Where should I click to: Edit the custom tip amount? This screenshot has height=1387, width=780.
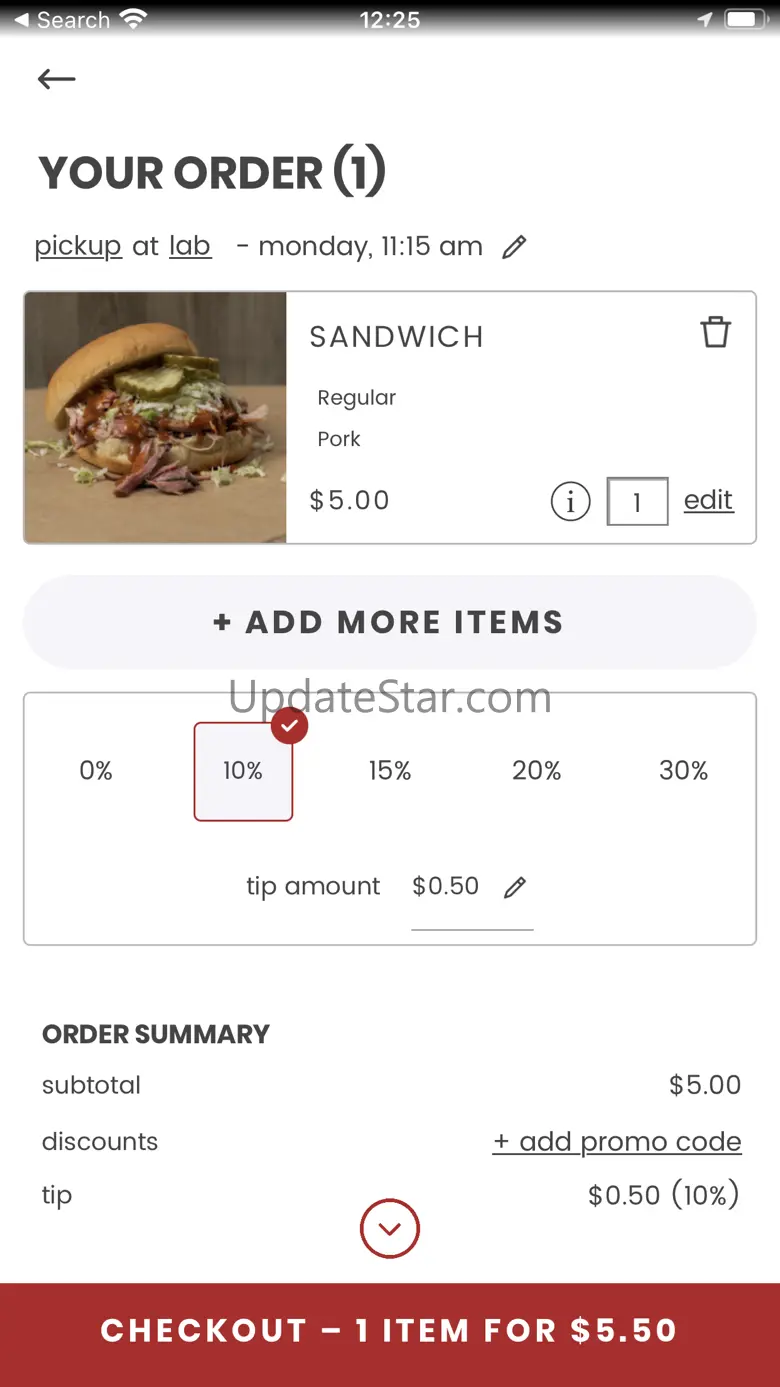point(515,887)
